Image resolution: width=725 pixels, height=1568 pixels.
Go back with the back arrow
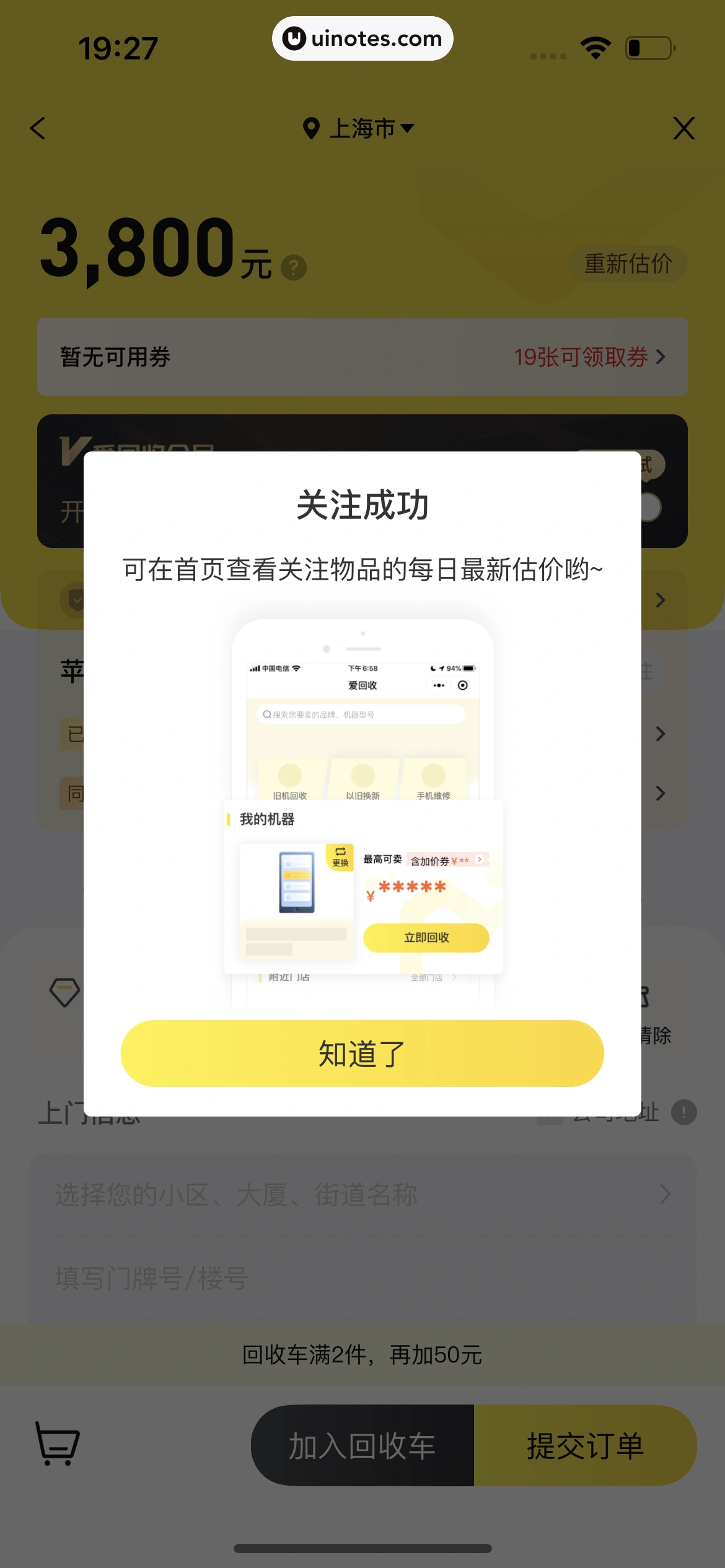tap(38, 128)
